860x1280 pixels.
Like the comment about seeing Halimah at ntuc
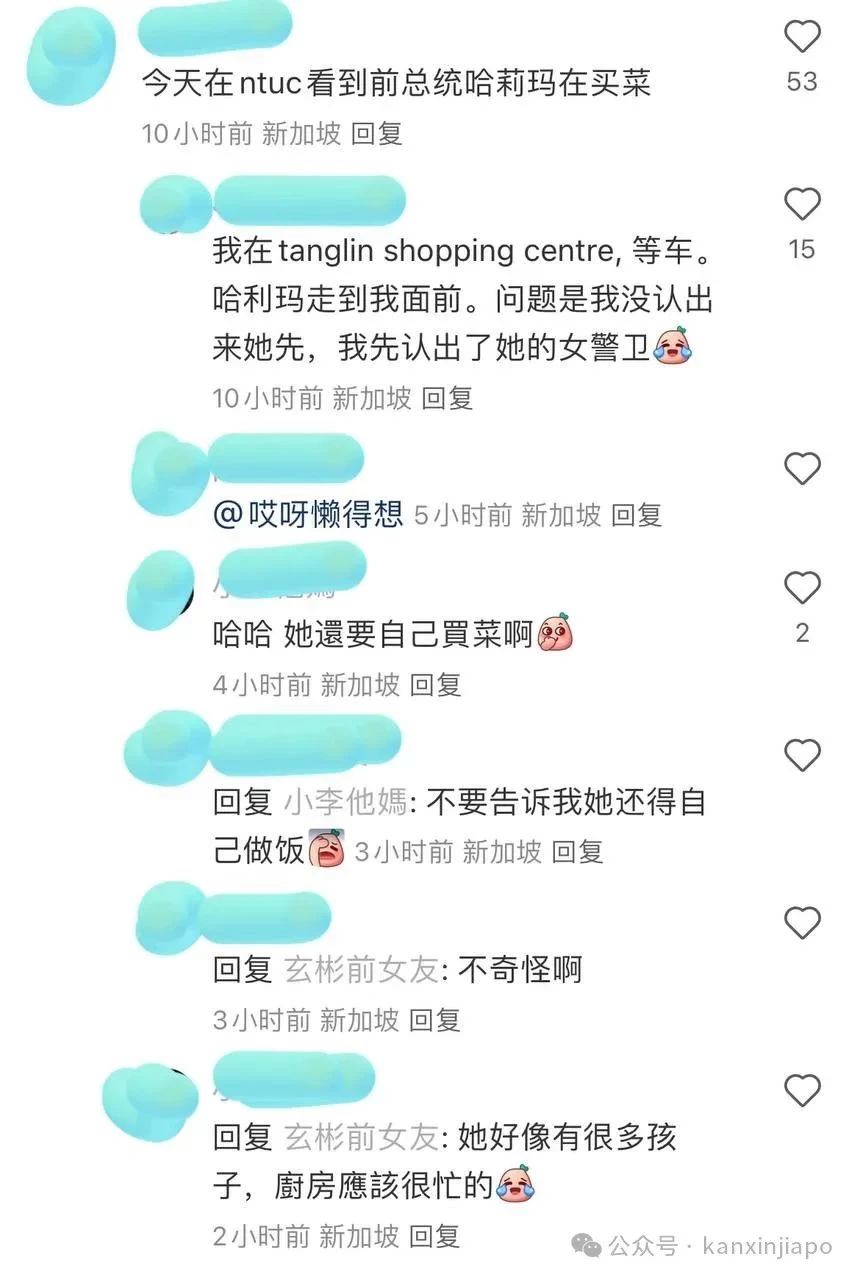[x=801, y=38]
